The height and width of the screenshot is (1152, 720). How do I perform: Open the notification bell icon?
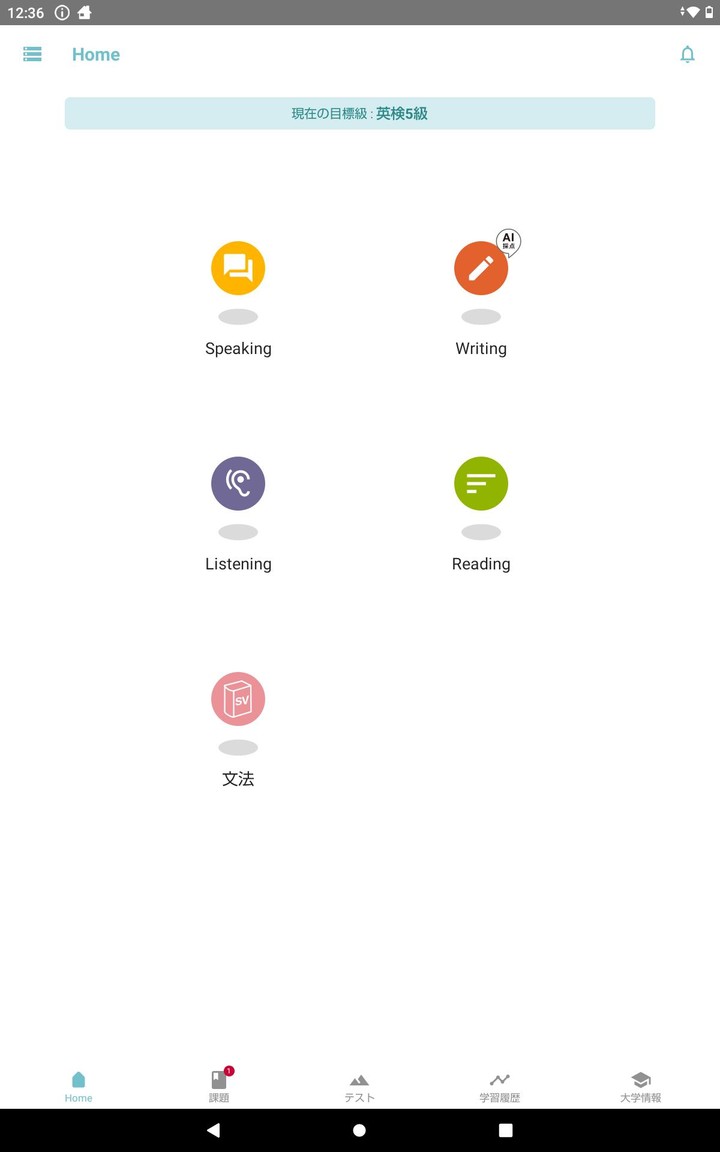coord(688,54)
